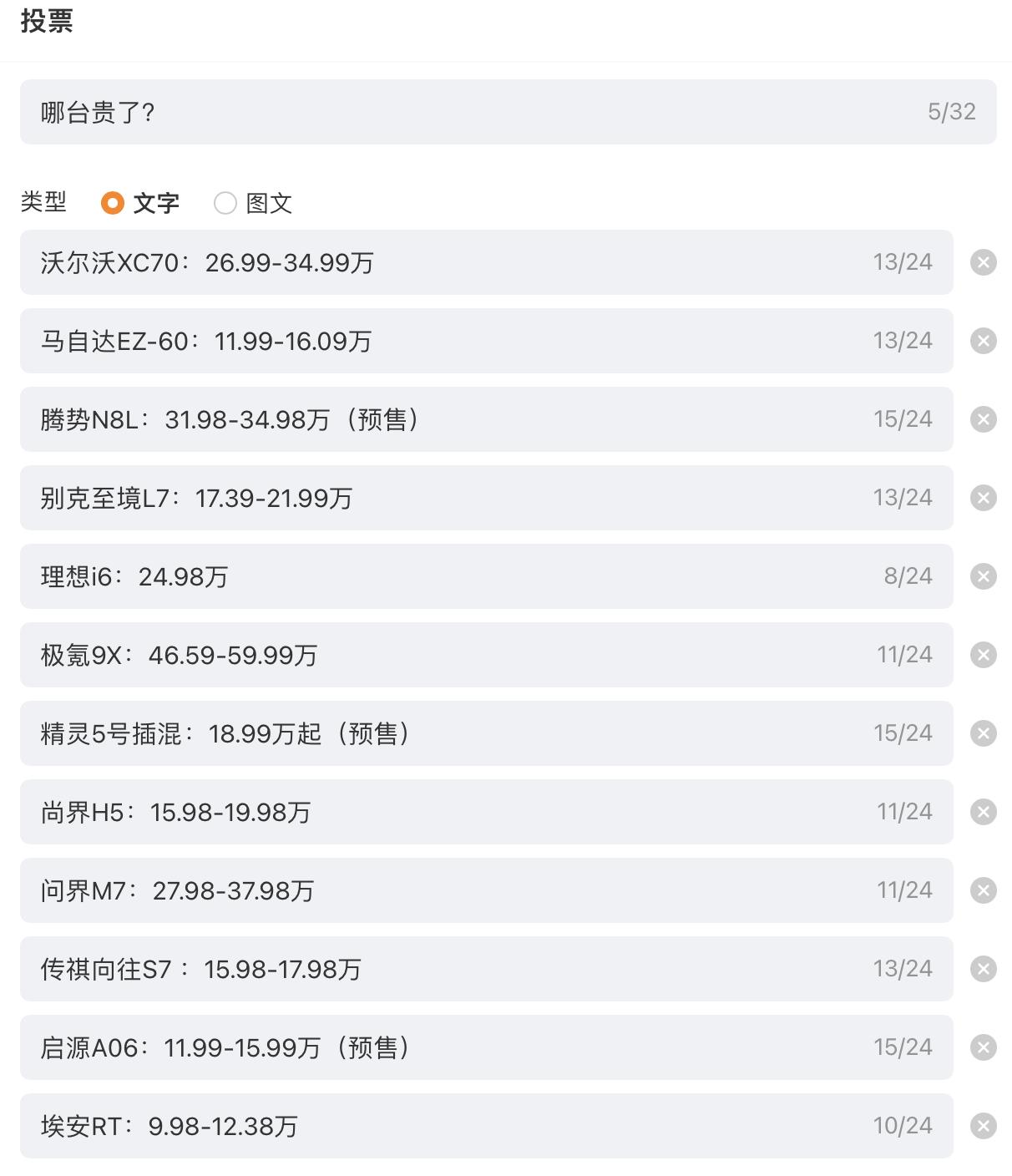
Task: Remove the 问界M7 option
Action: [x=984, y=890]
